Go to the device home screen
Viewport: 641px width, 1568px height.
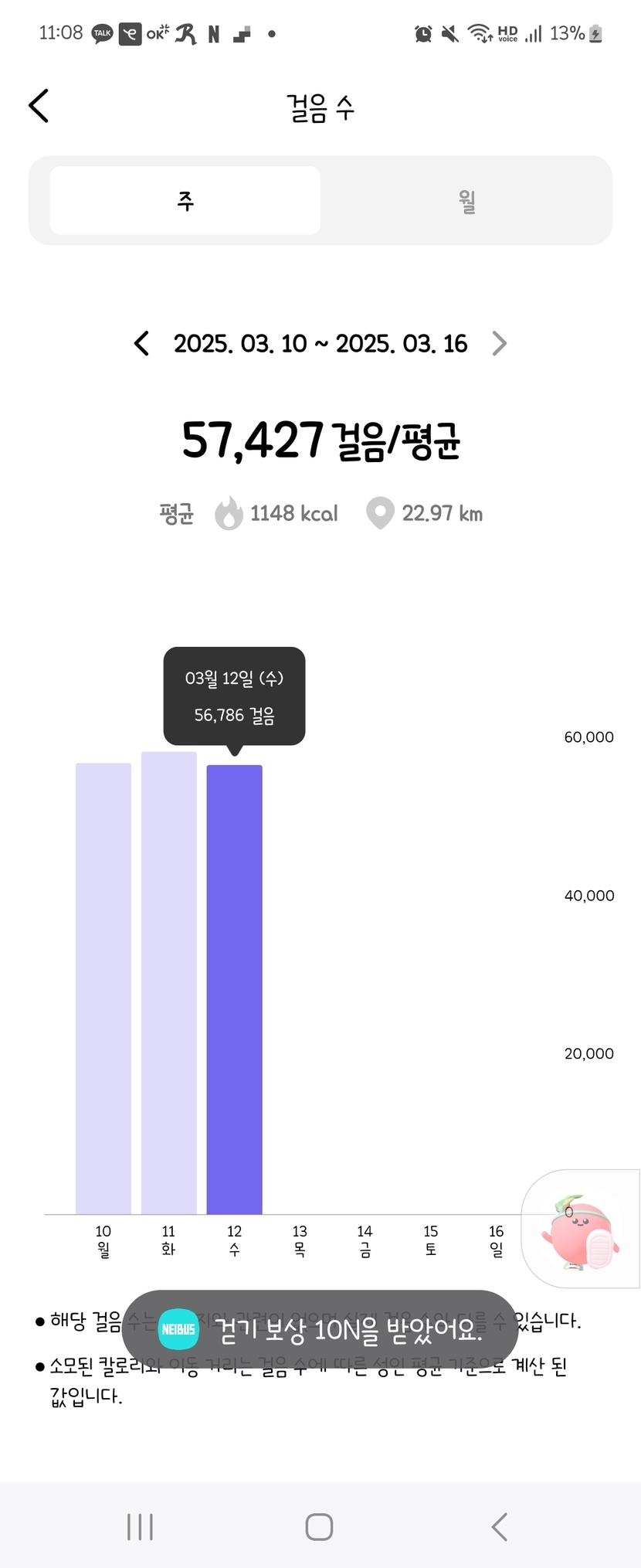[319, 1527]
